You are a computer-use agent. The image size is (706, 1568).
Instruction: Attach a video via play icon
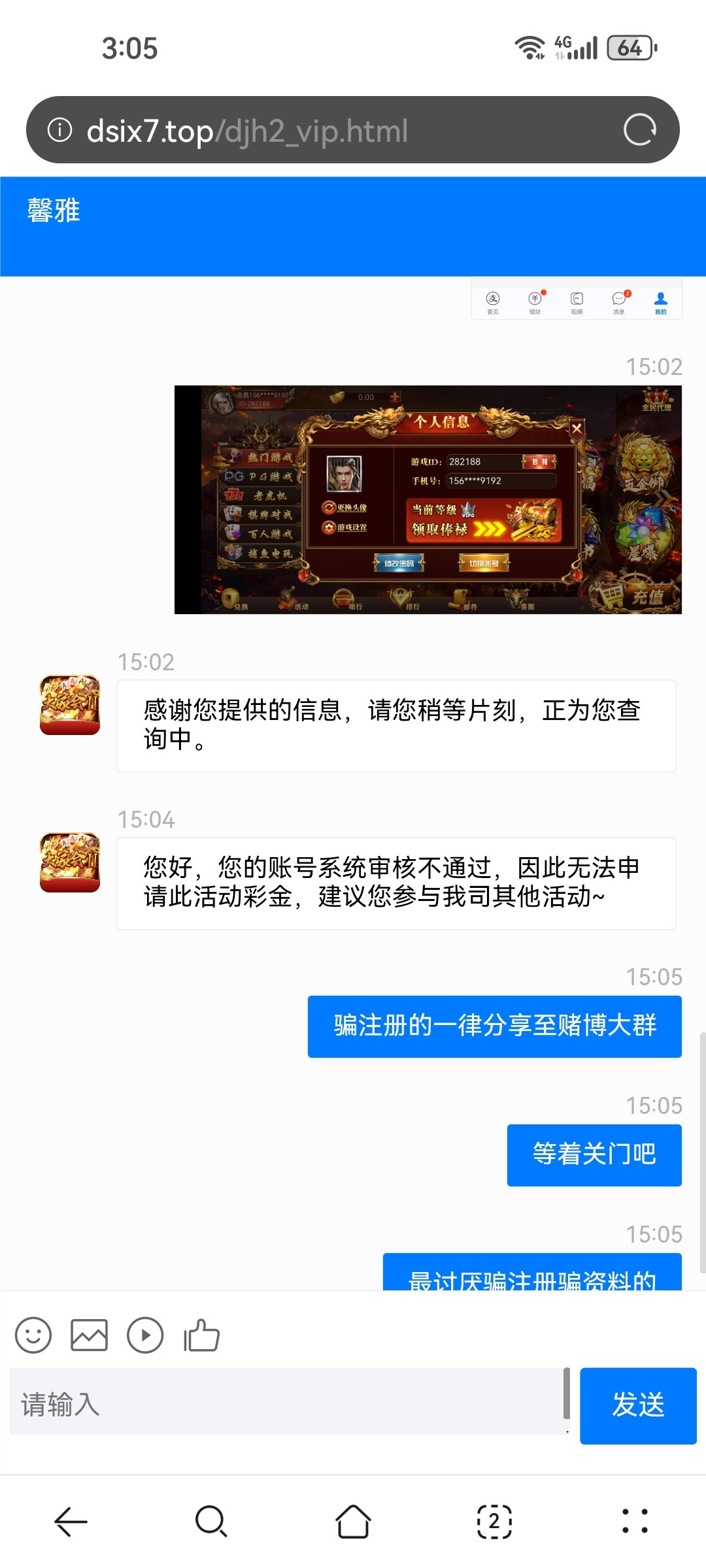pyautogui.click(x=145, y=1335)
